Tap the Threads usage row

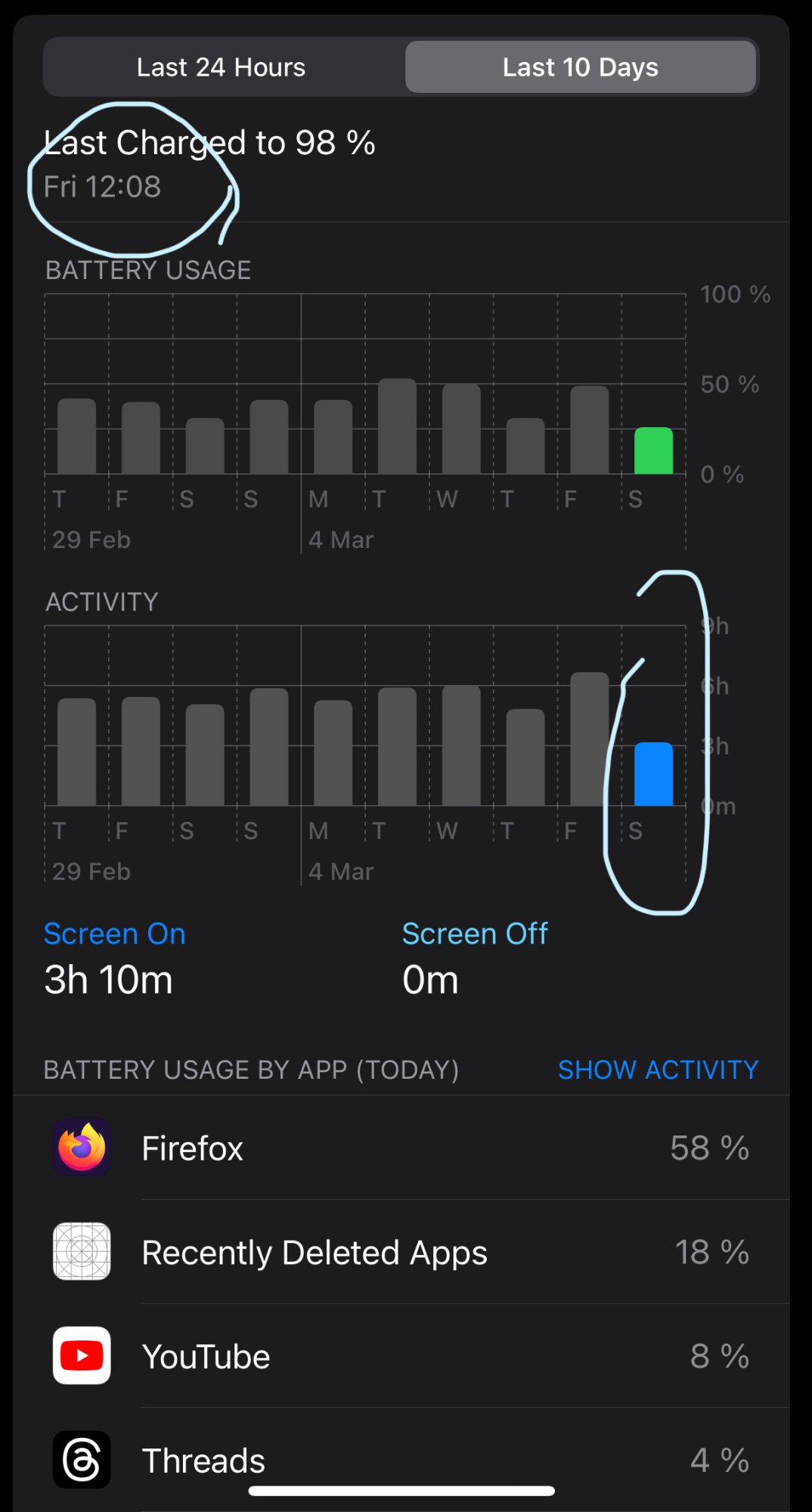coord(401,1459)
